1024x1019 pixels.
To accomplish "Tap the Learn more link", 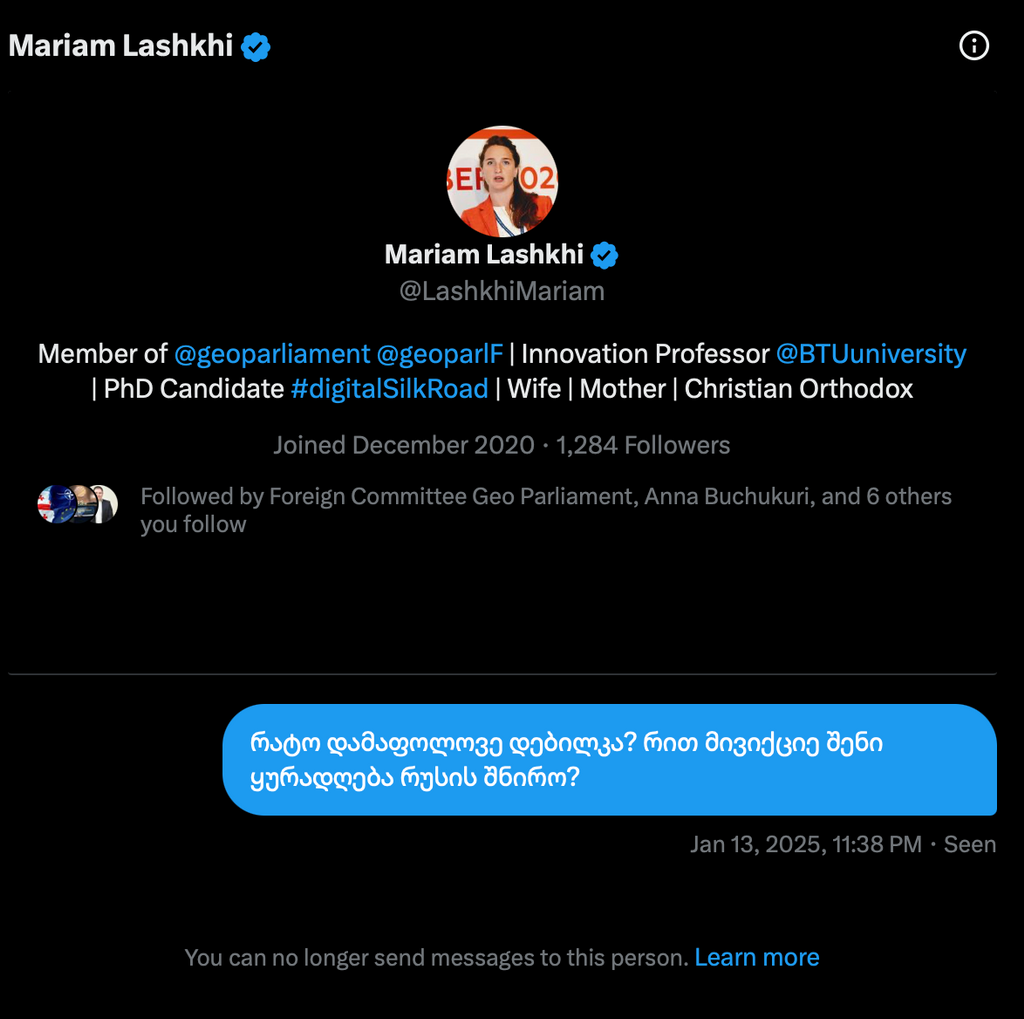I will pyautogui.click(x=757, y=957).
